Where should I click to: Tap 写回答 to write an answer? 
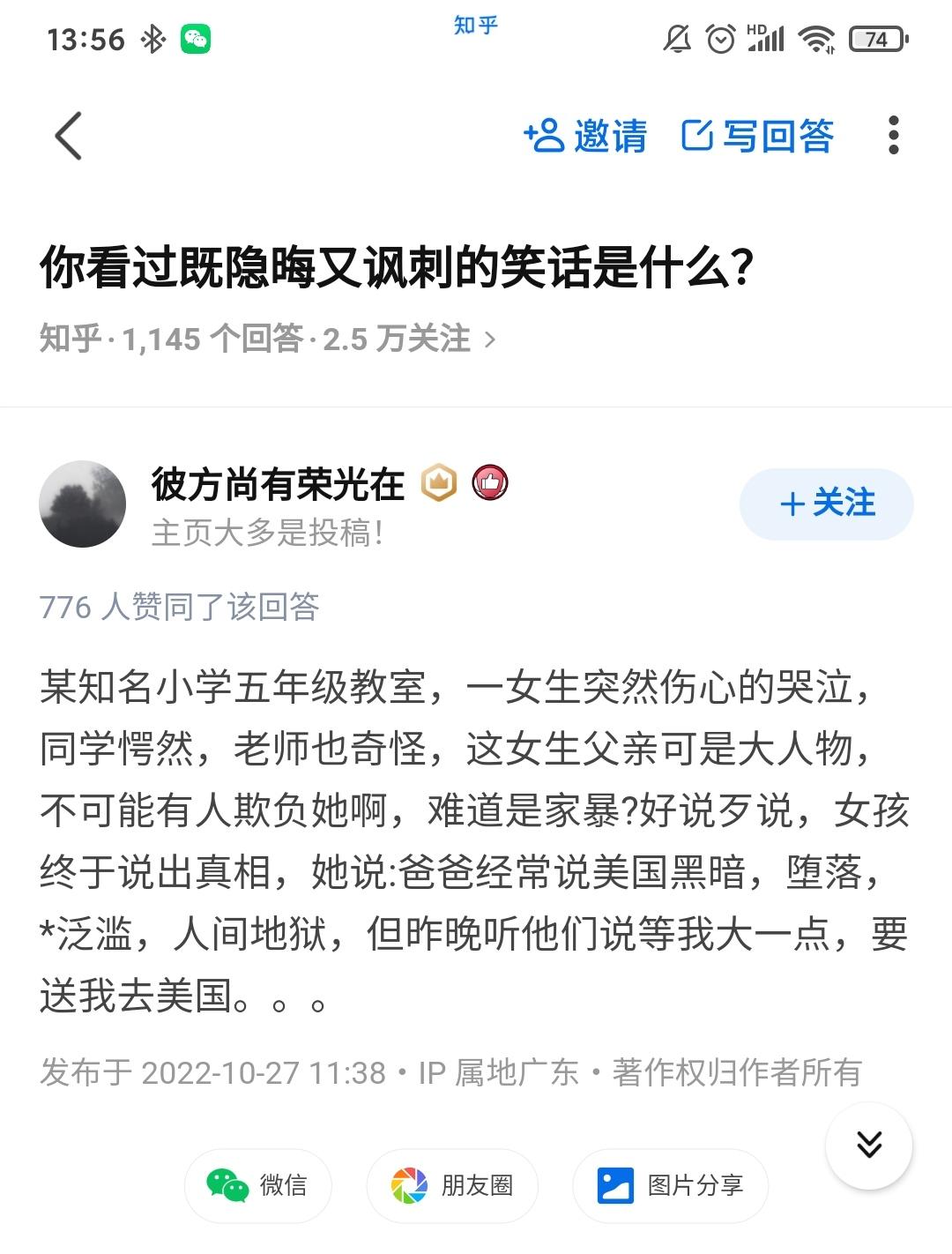pos(758,136)
